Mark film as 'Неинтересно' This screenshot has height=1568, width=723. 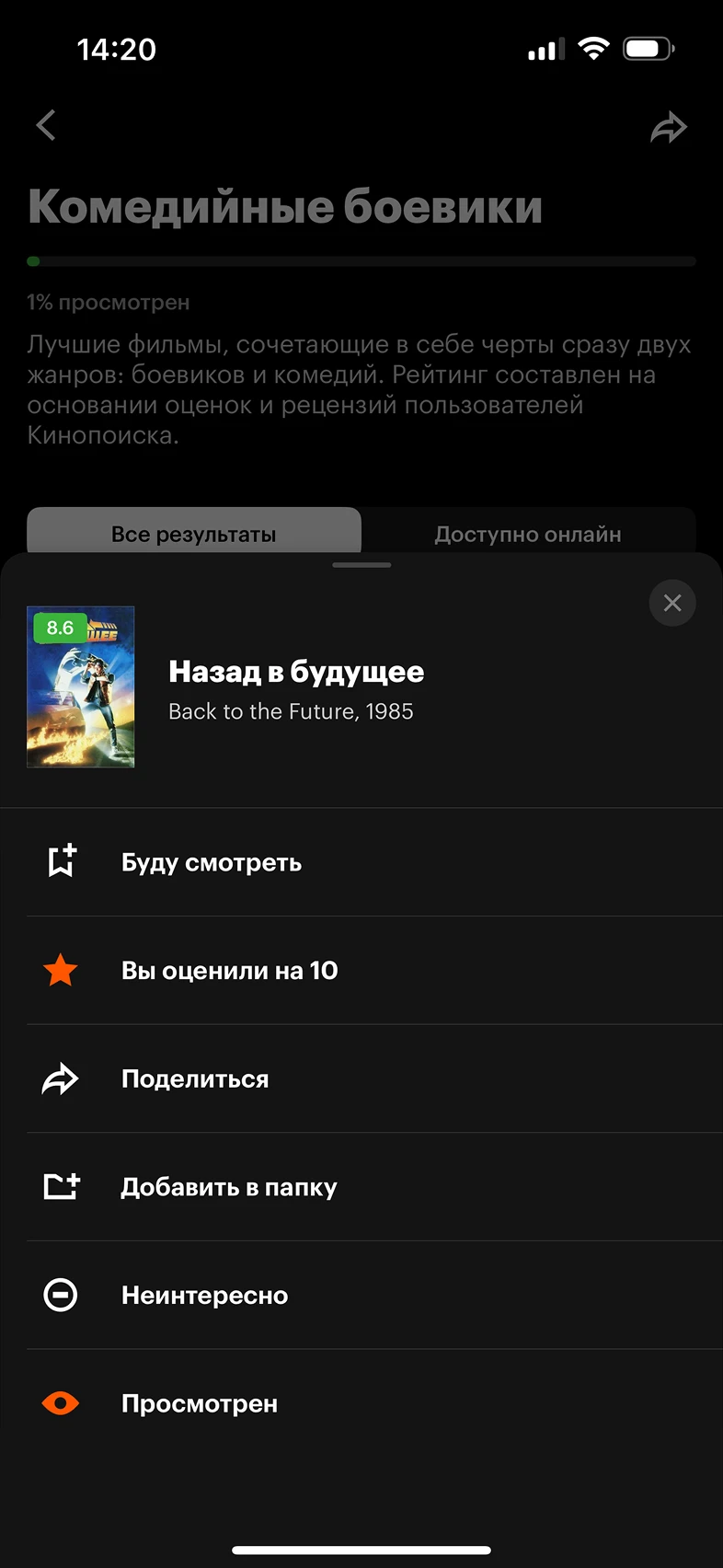[204, 1296]
